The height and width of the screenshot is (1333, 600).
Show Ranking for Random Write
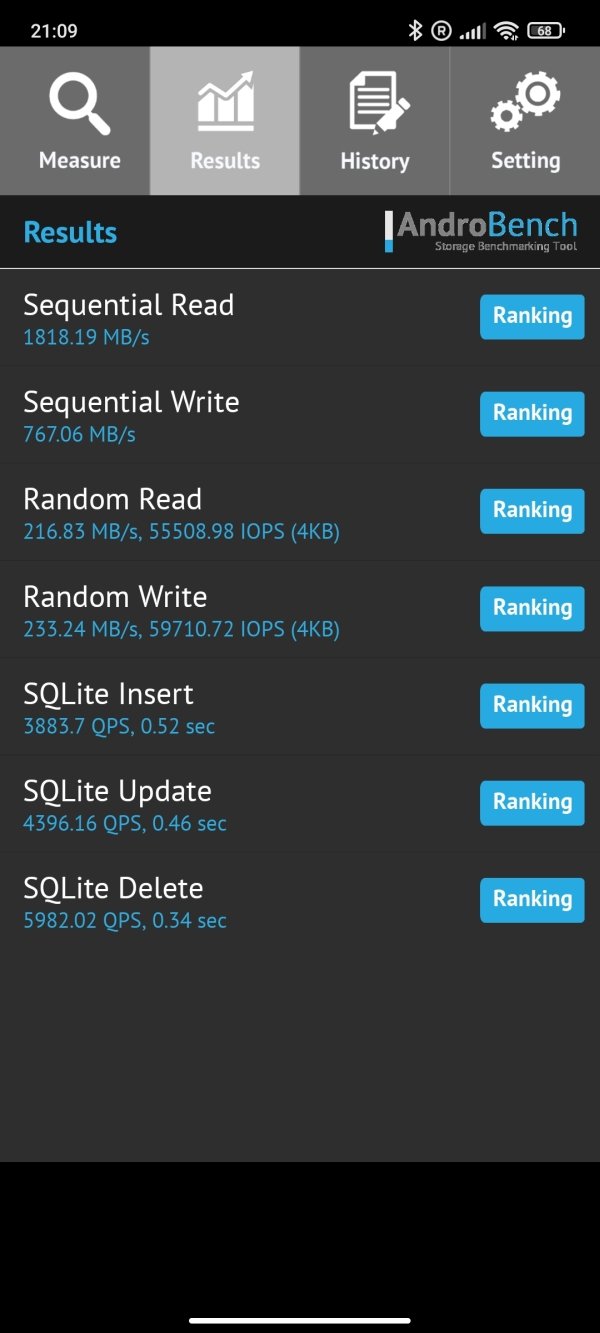[x=532, y=608]
